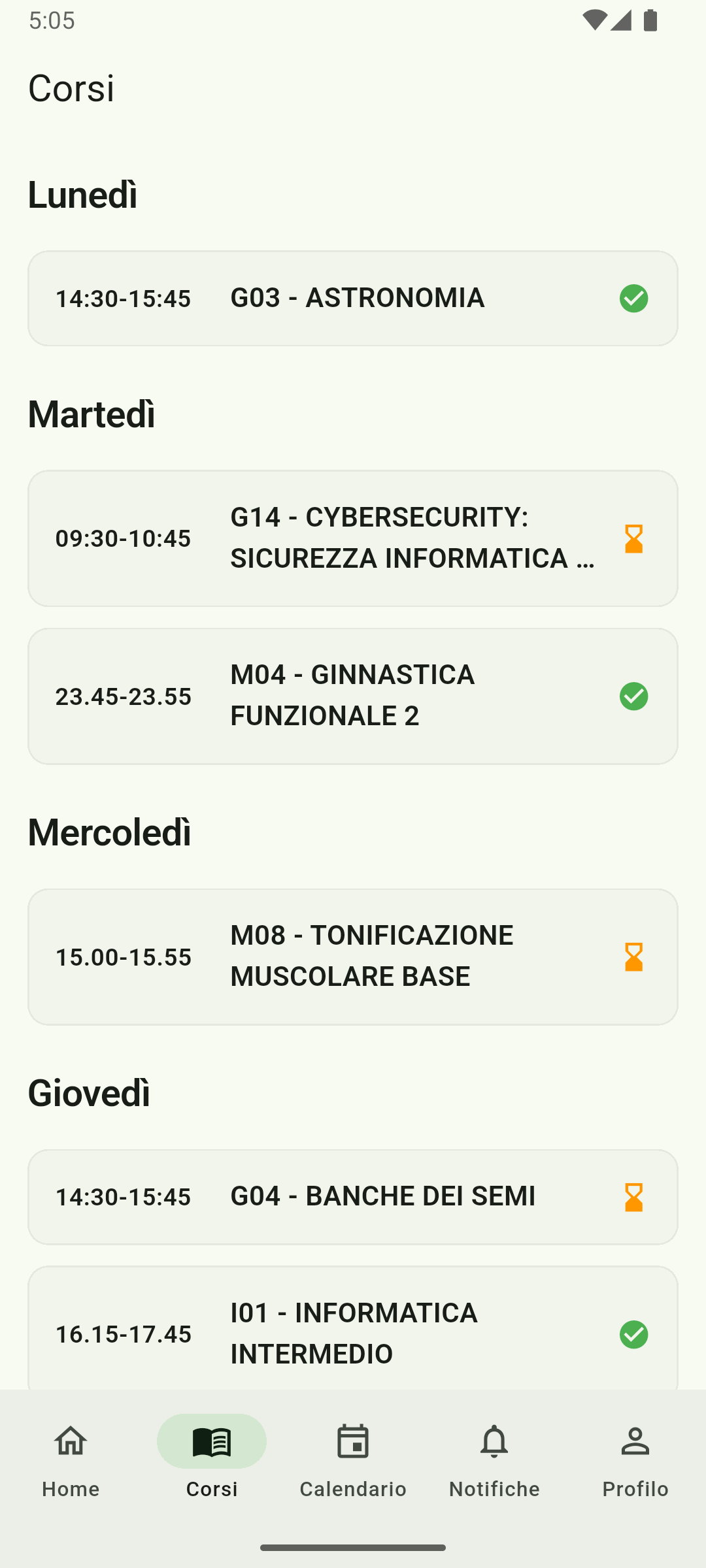The height and width of the screenshot is (1568, 706).
Task: Expand the truncated CYBERSECURITY course title
Action: pos(413,538)
